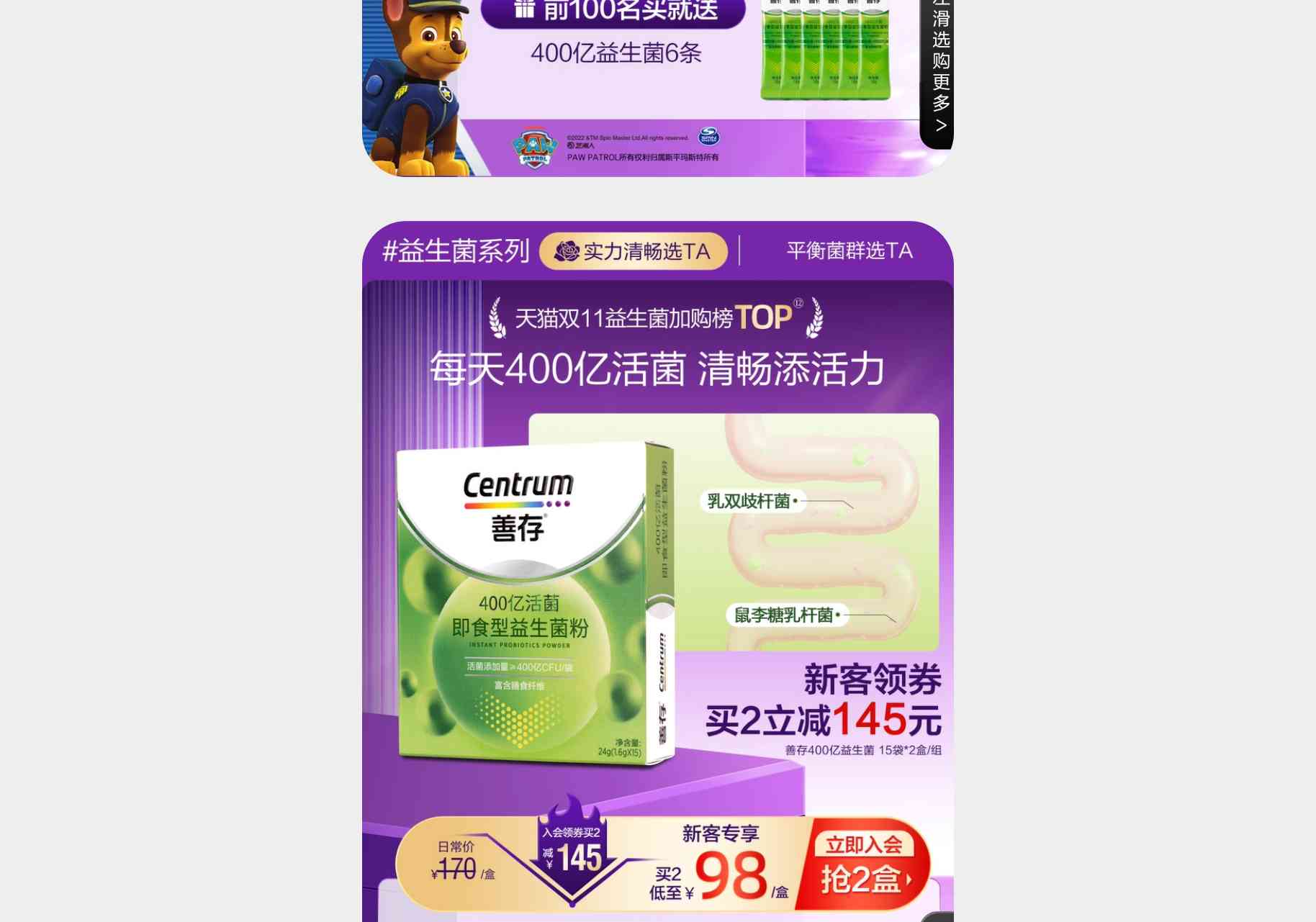Open the Paw Patrol gift banner
The image size is (1316, 922).
[634, 79]
